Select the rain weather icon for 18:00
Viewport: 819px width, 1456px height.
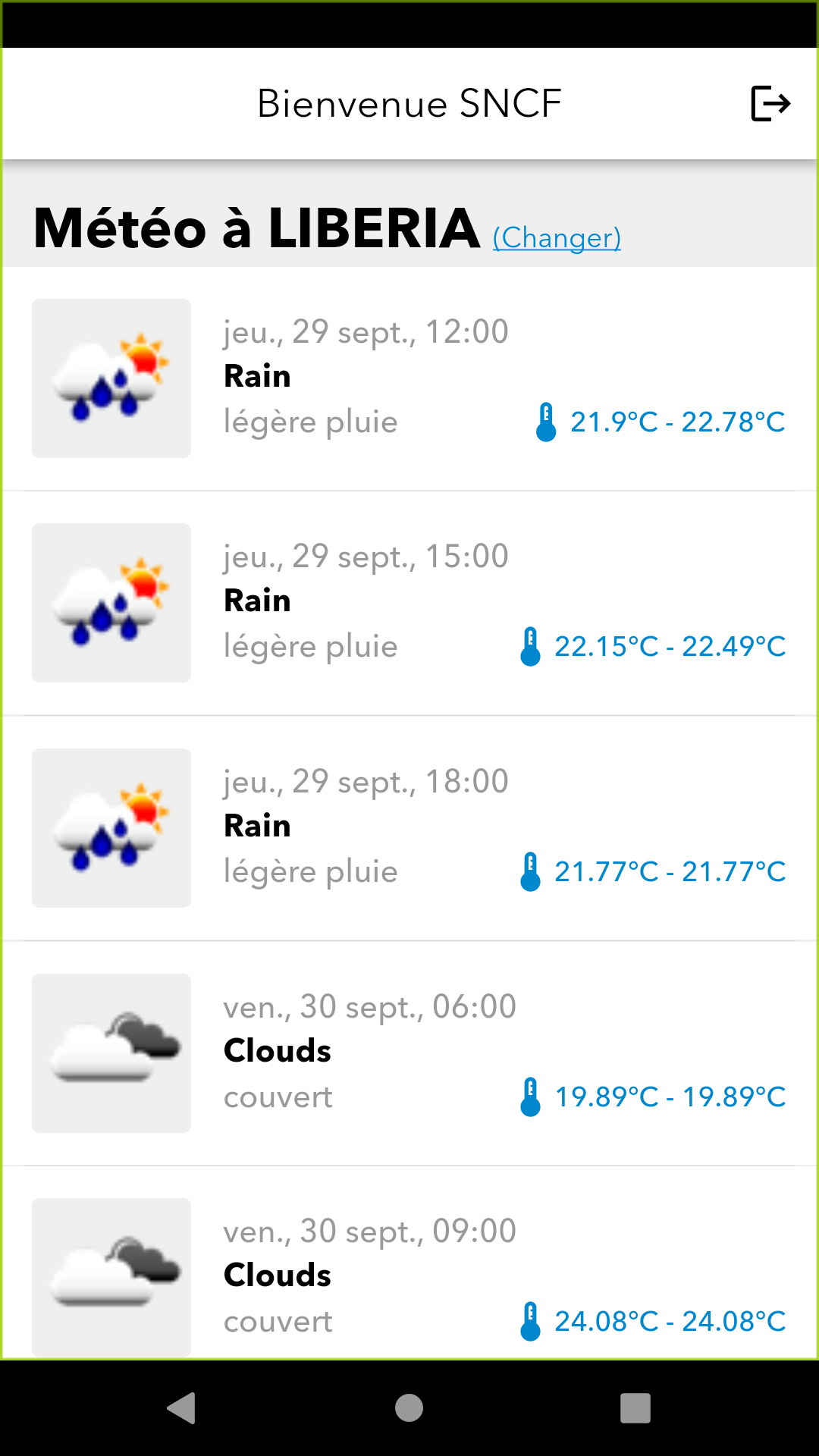click(111, 827)
